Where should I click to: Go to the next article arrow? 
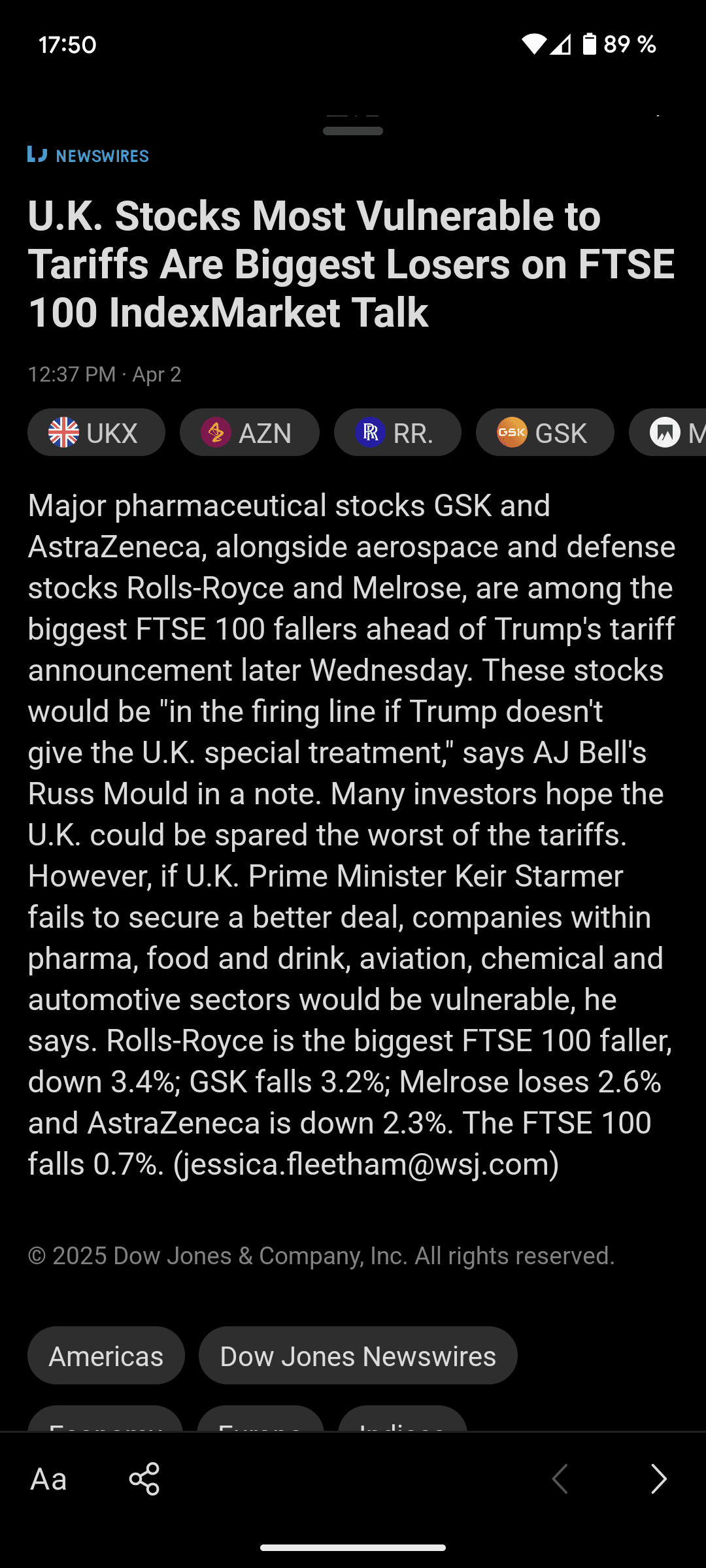pos(658,1479)
